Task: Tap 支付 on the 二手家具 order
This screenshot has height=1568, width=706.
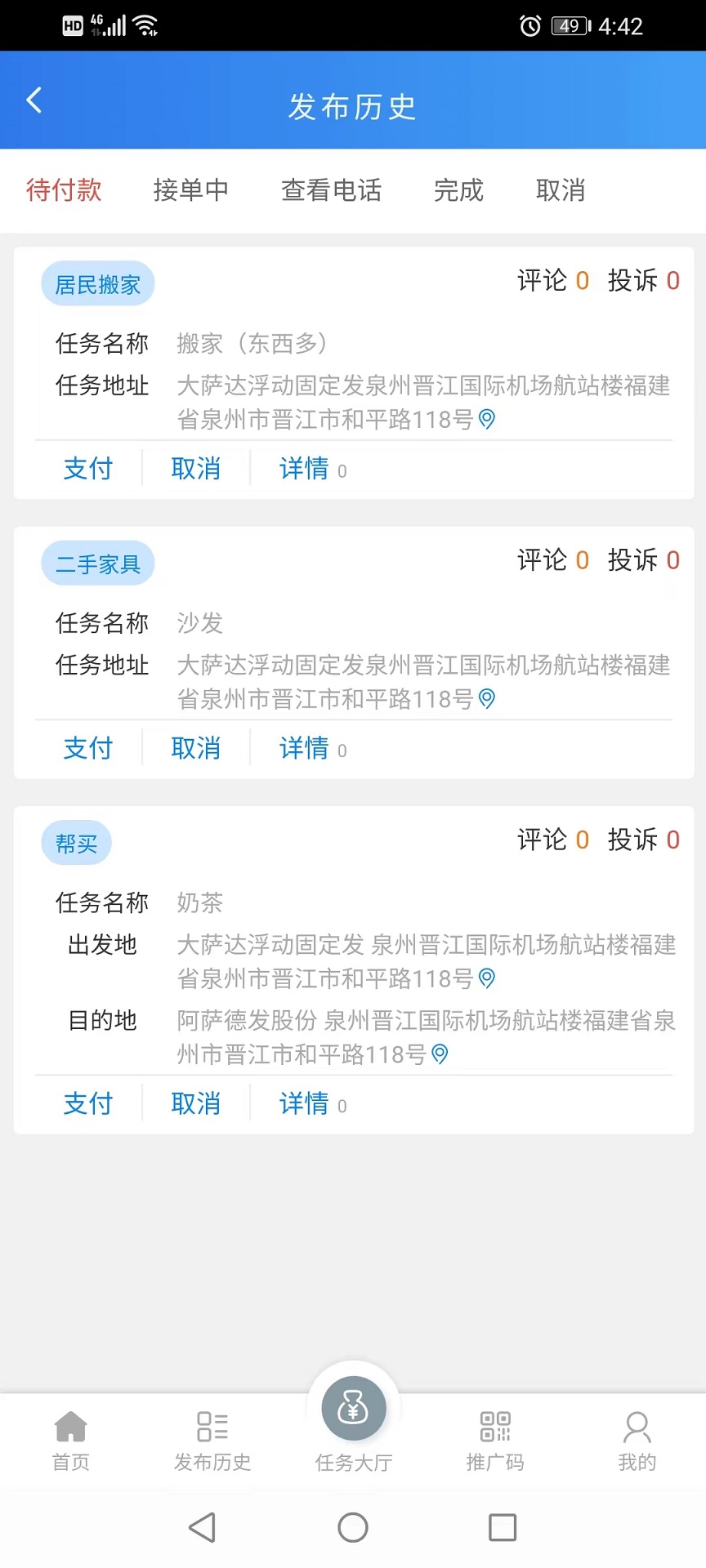Action: 87,748
